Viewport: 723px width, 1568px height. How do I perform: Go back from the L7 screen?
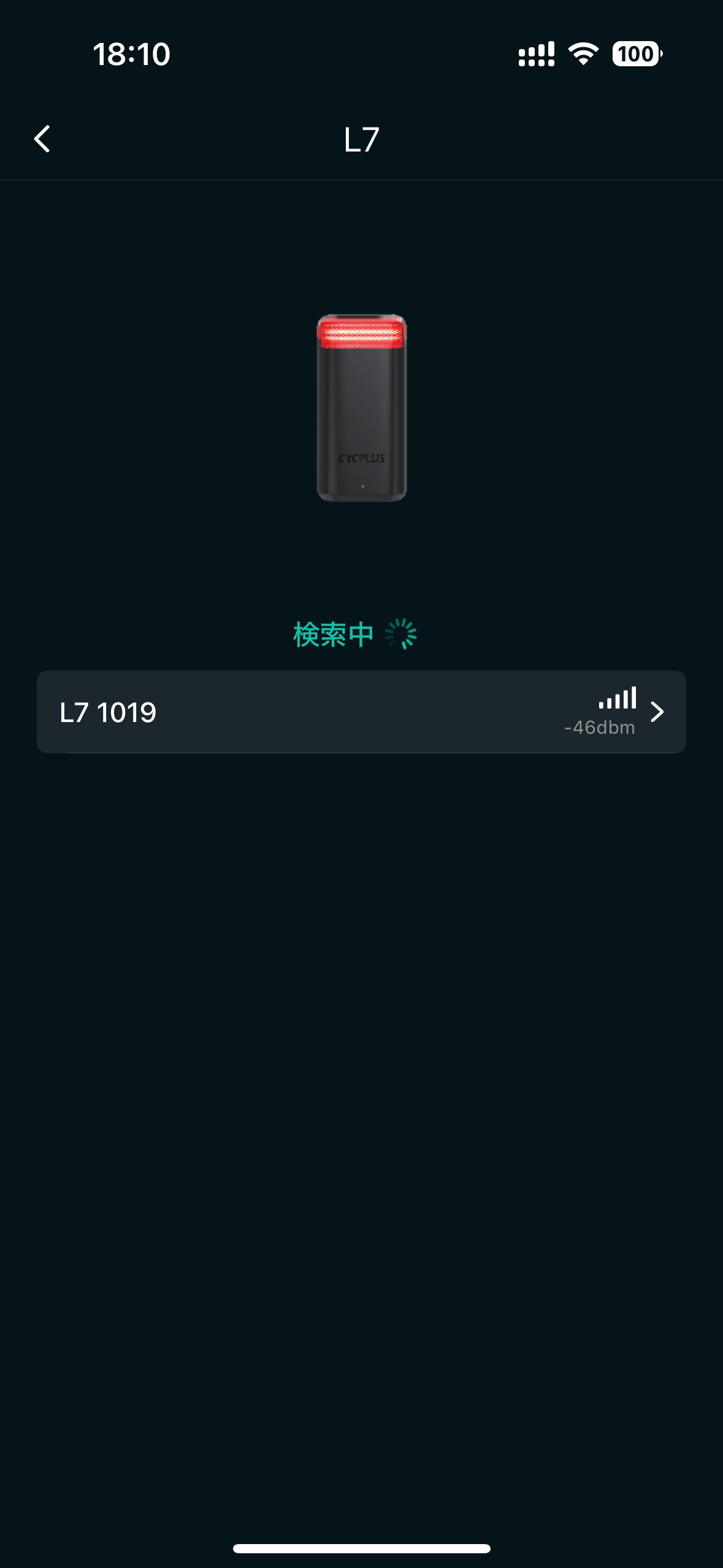click(x=42, y=139)
